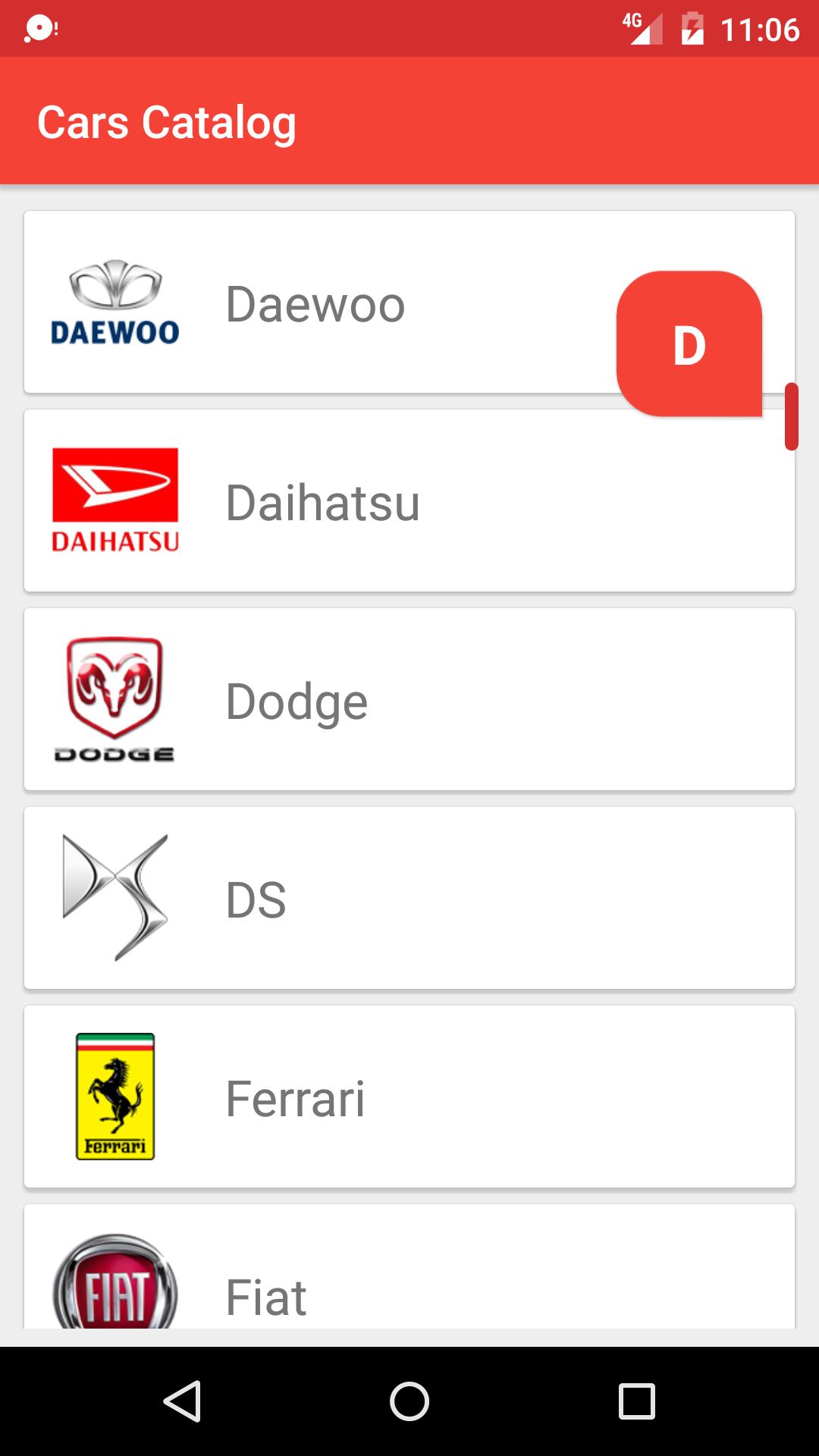Screen dimensions: 819x1456
Task: Tap the Cars Catalog title
Action: [x=168, y=121]
